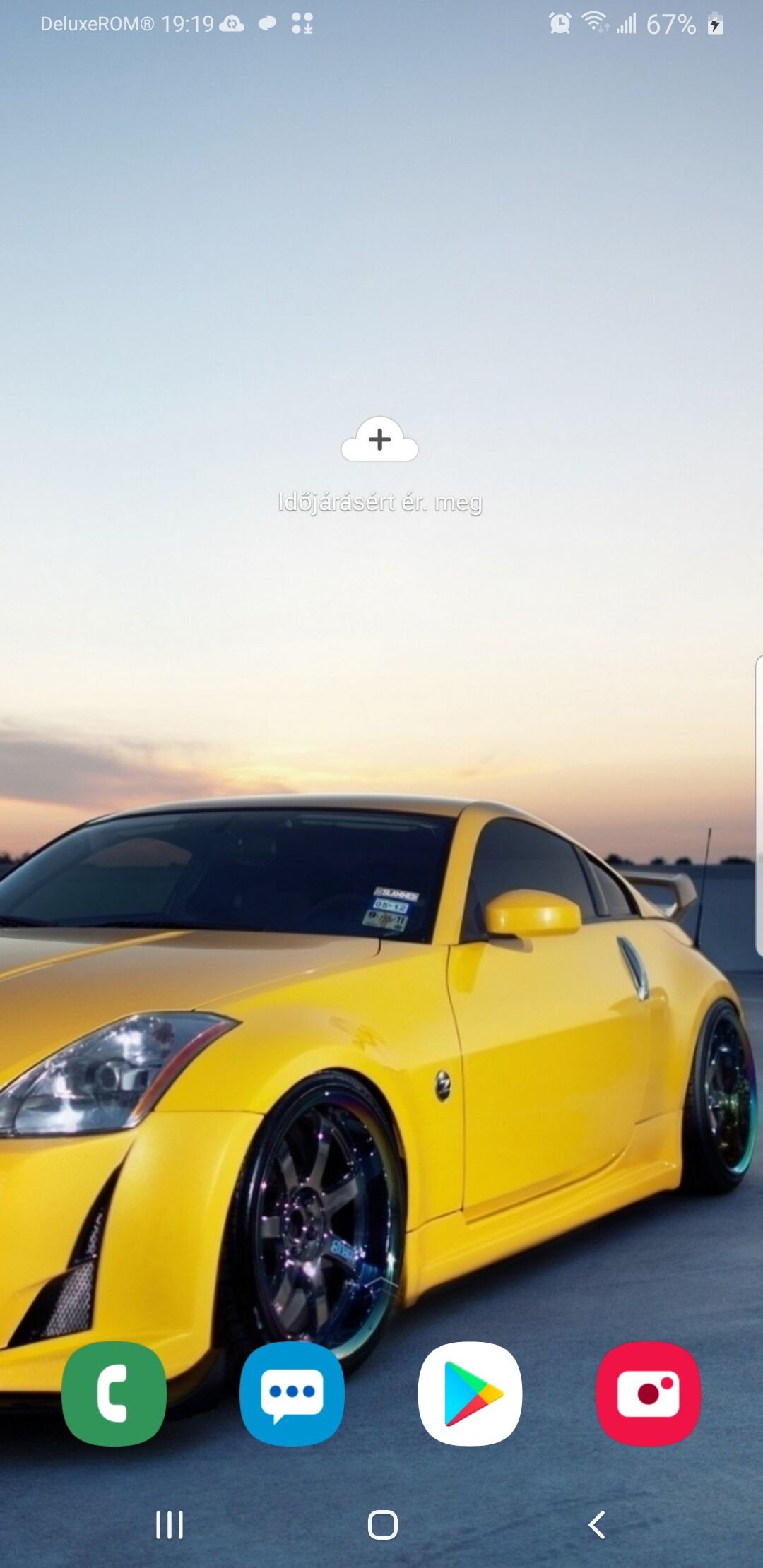Open Google Play Store

point(470,1393)
